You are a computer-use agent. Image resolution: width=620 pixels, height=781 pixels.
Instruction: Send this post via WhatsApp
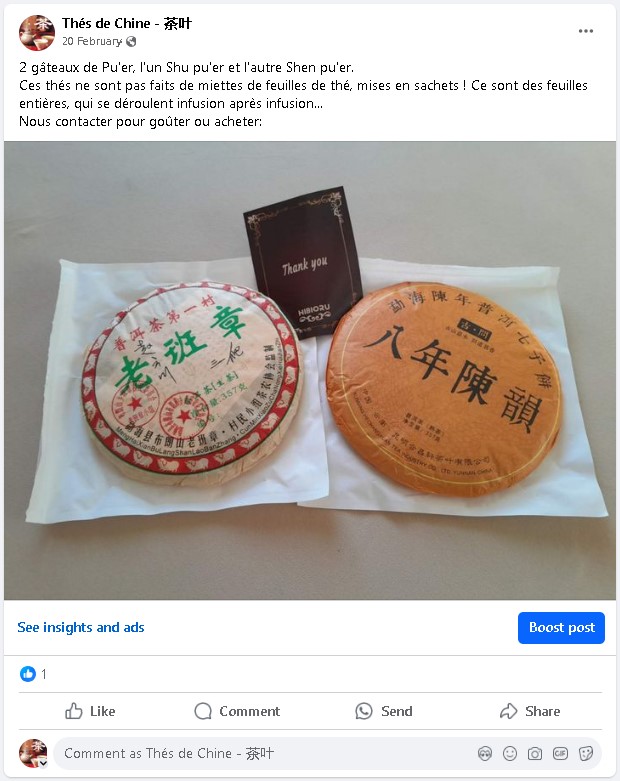click(x=383, y=711)
